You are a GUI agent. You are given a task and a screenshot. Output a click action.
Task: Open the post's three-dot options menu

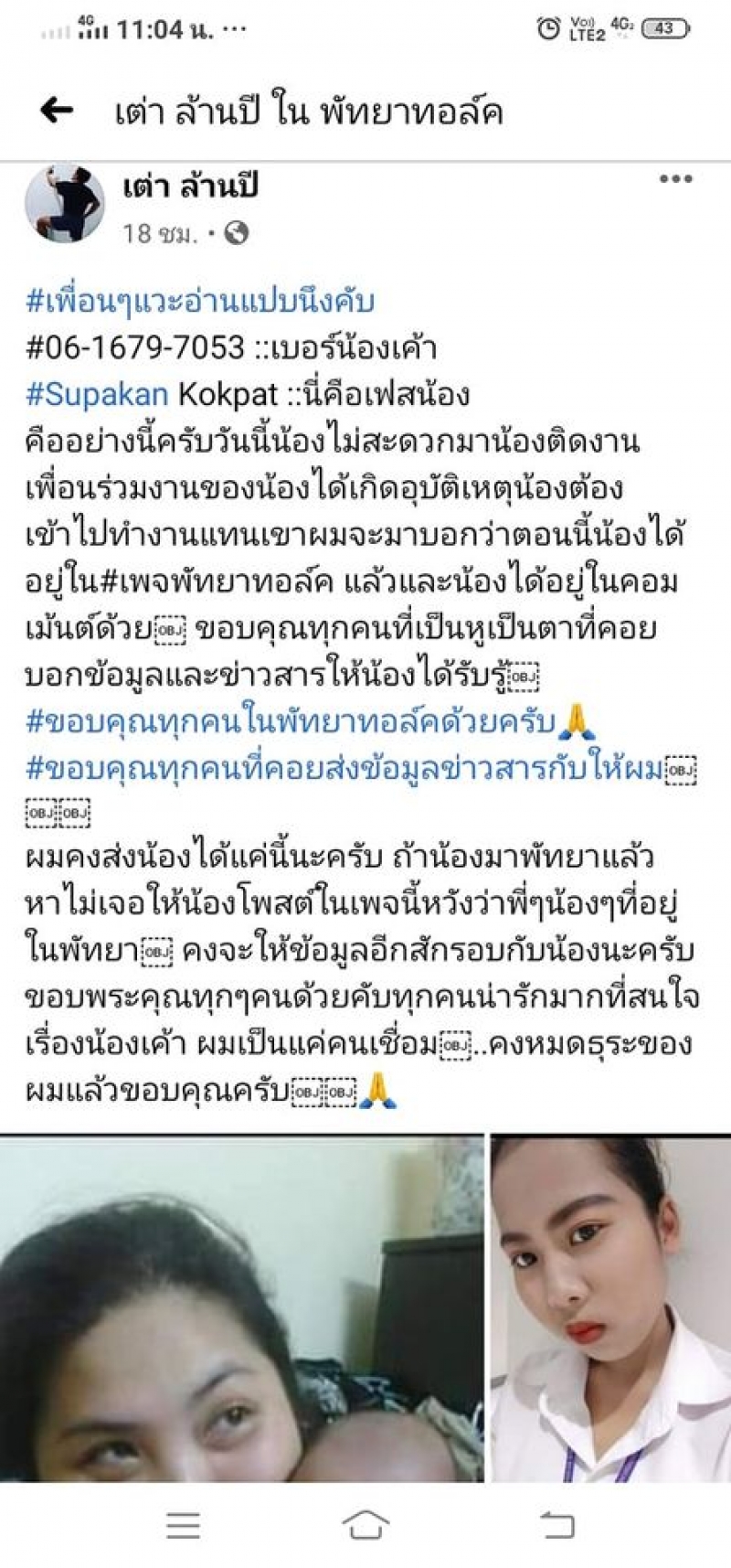tap(675, 179)
